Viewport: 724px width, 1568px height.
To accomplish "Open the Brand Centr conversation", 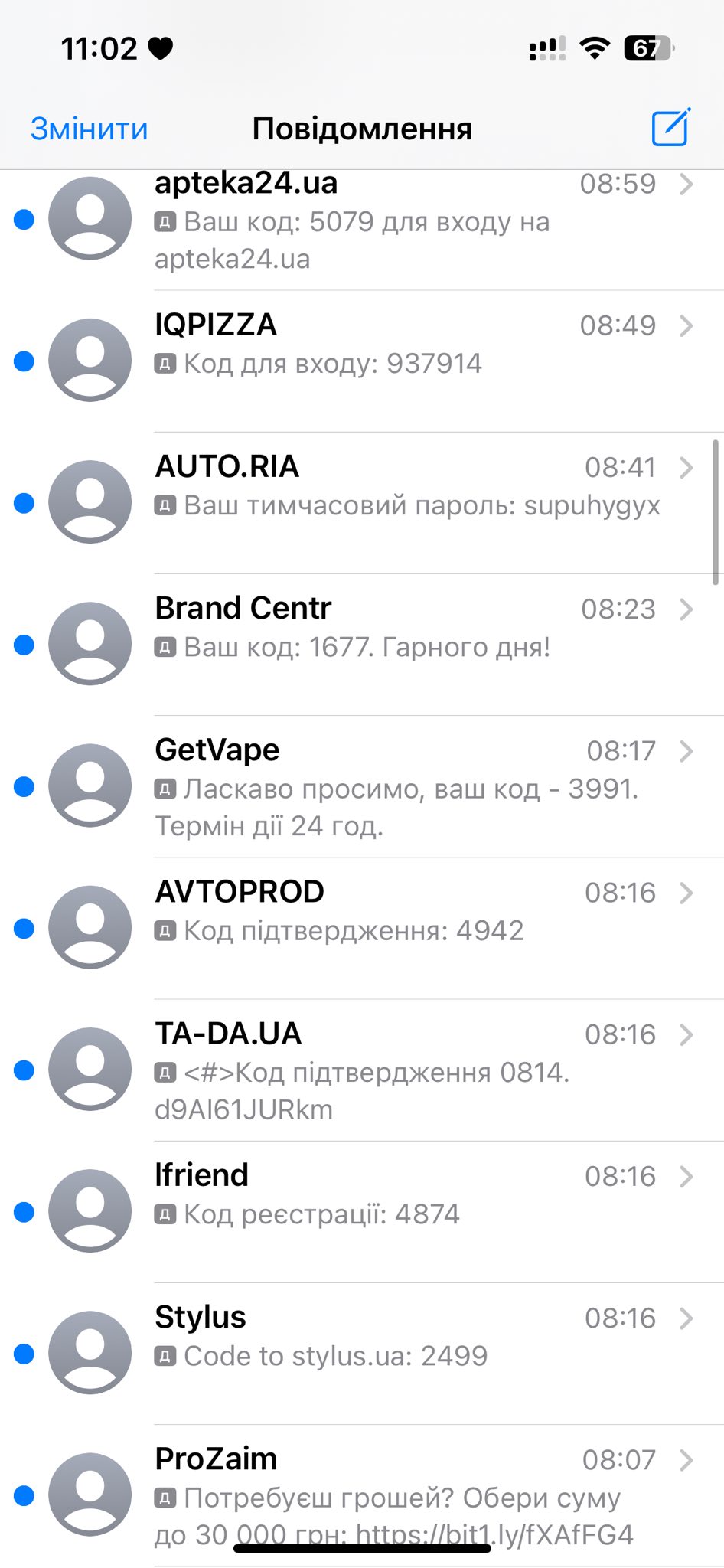I will (362, 645).
